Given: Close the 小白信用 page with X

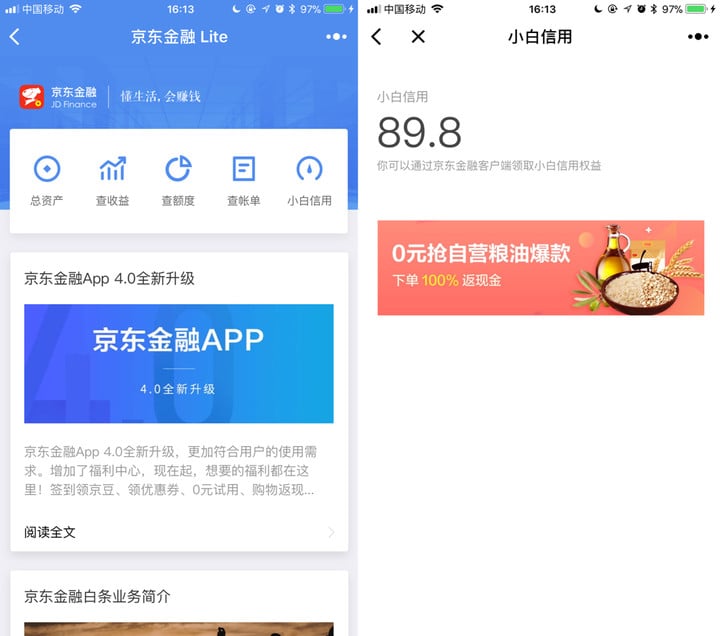Looking at the screenshot, I should point(418,37).
